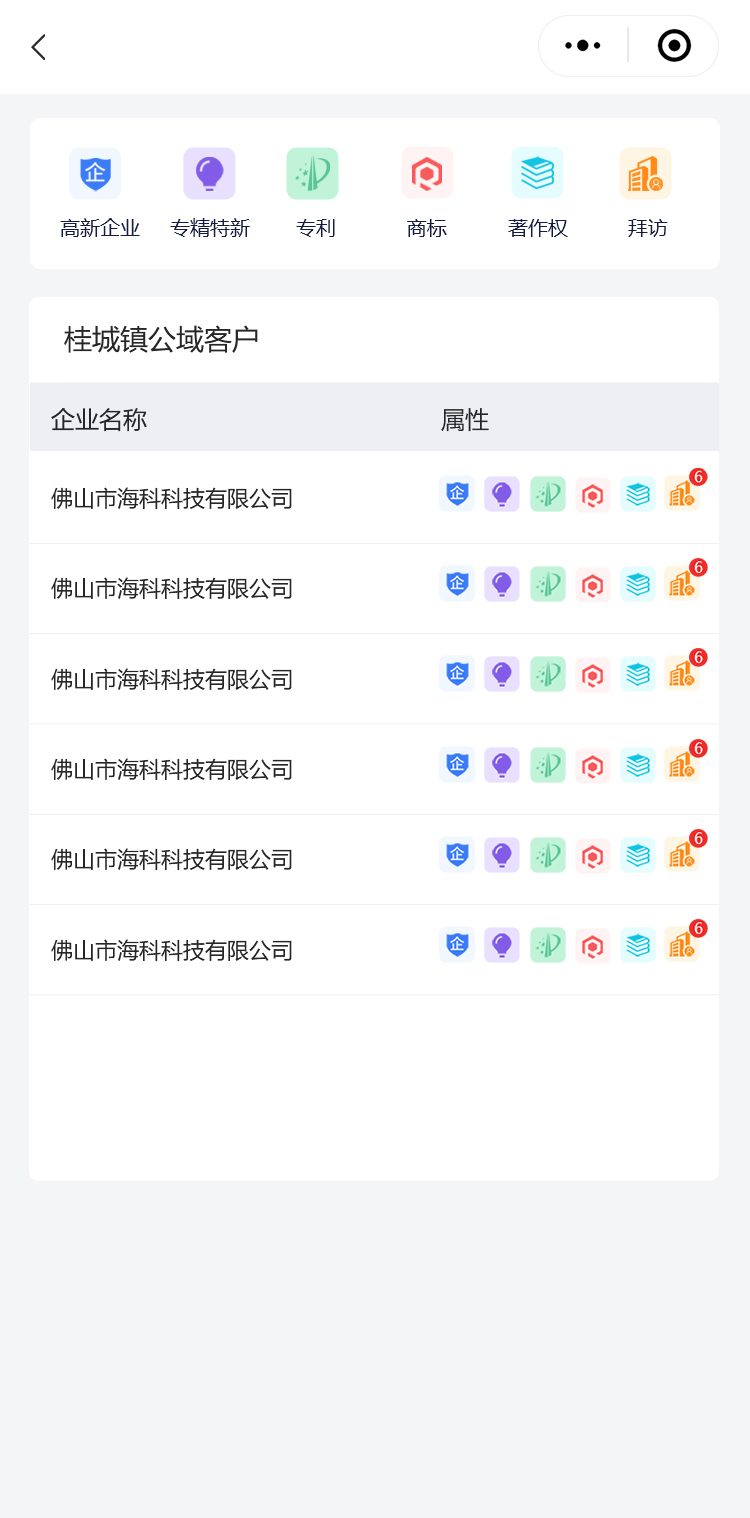
Task: View the 著作权 category
Action: click(537, 190)
